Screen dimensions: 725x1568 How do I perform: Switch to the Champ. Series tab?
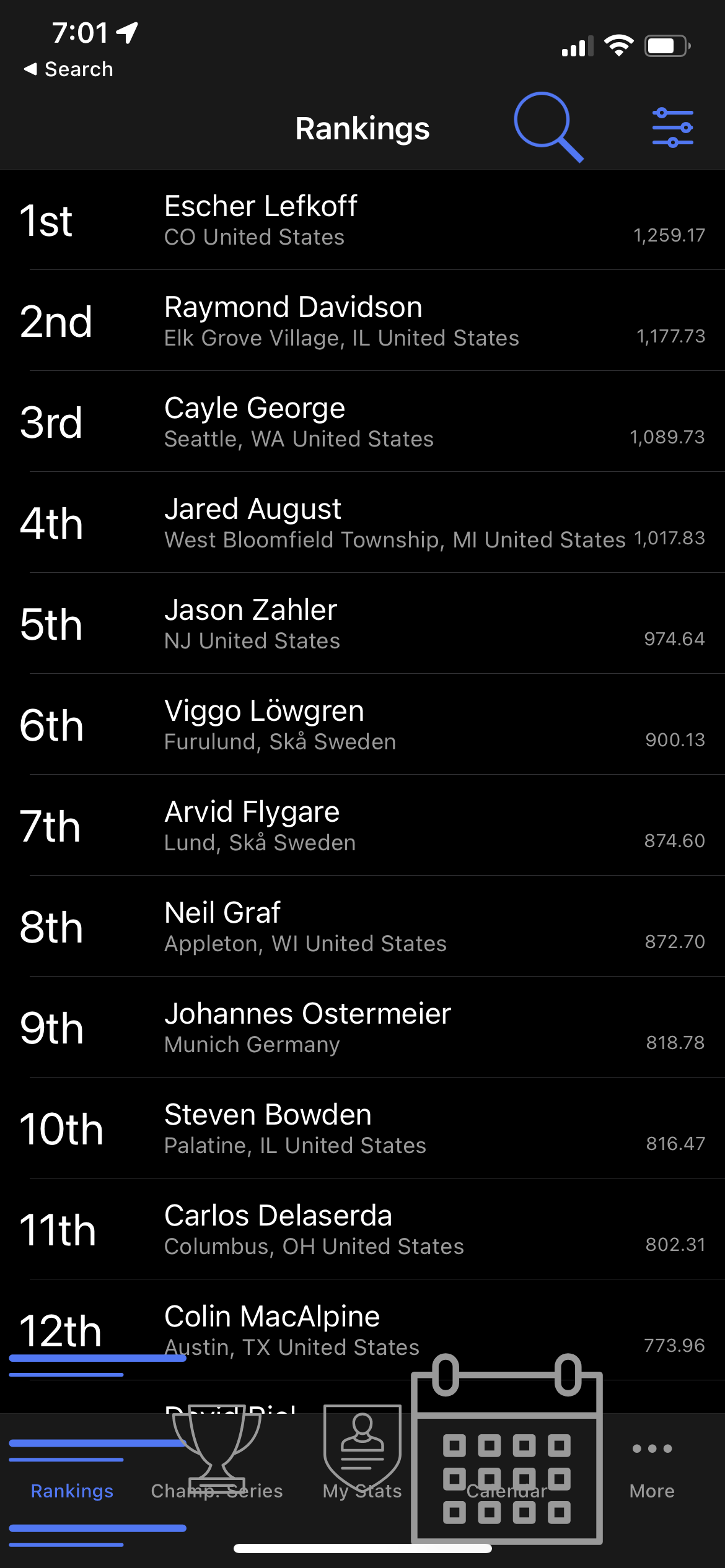pos(217,1474)
